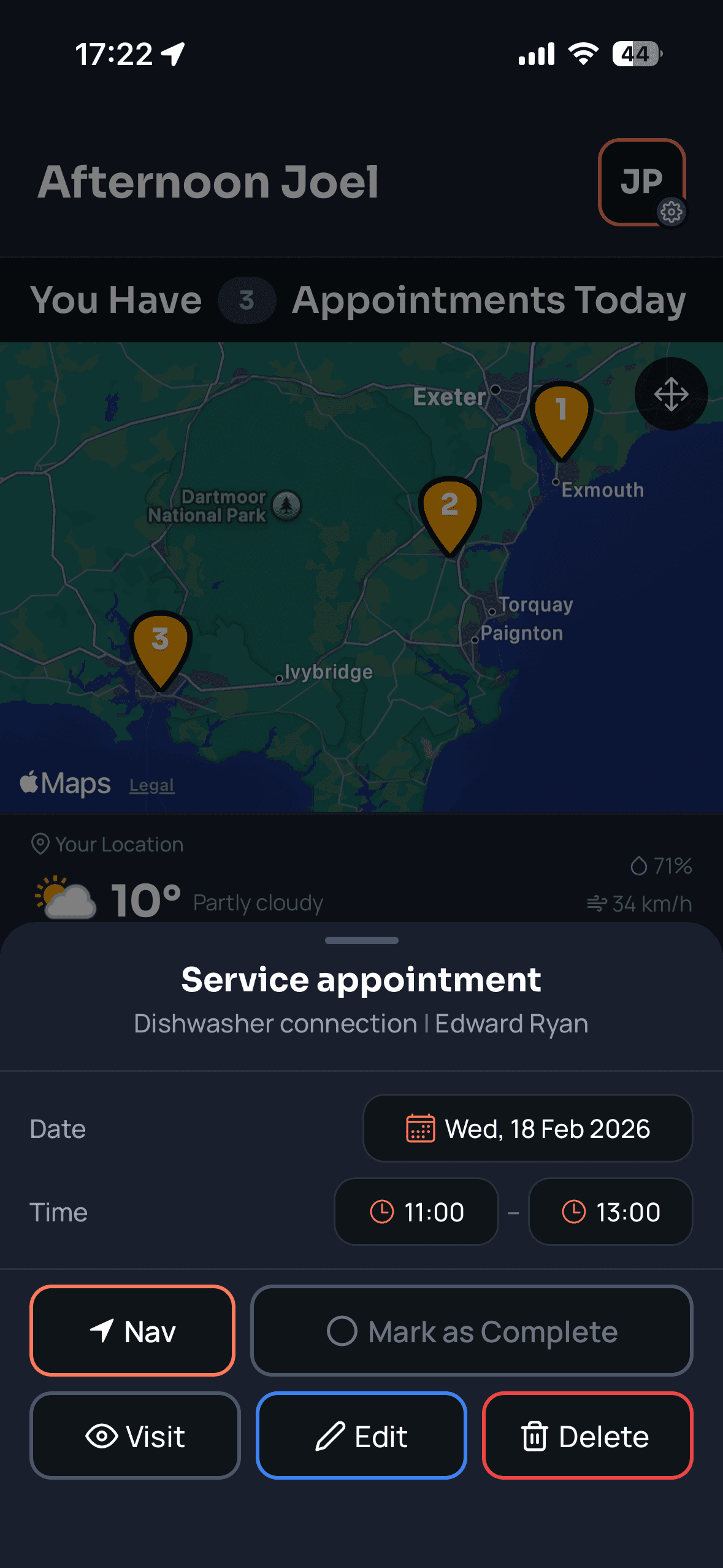Tap the clock icon beside 13:00
723x1568 pixels.
(x=575, y=1212)
